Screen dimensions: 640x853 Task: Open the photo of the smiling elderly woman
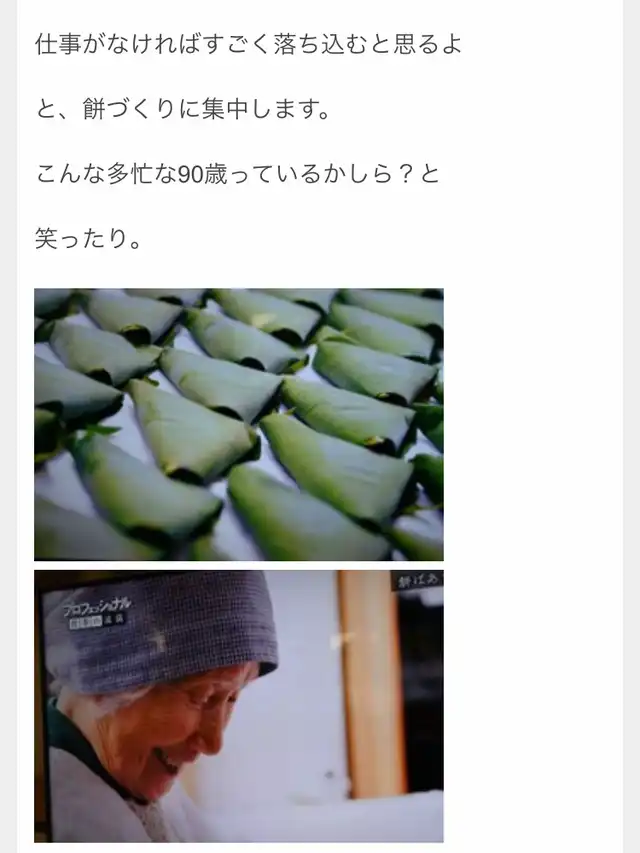(x=239, y=706)
